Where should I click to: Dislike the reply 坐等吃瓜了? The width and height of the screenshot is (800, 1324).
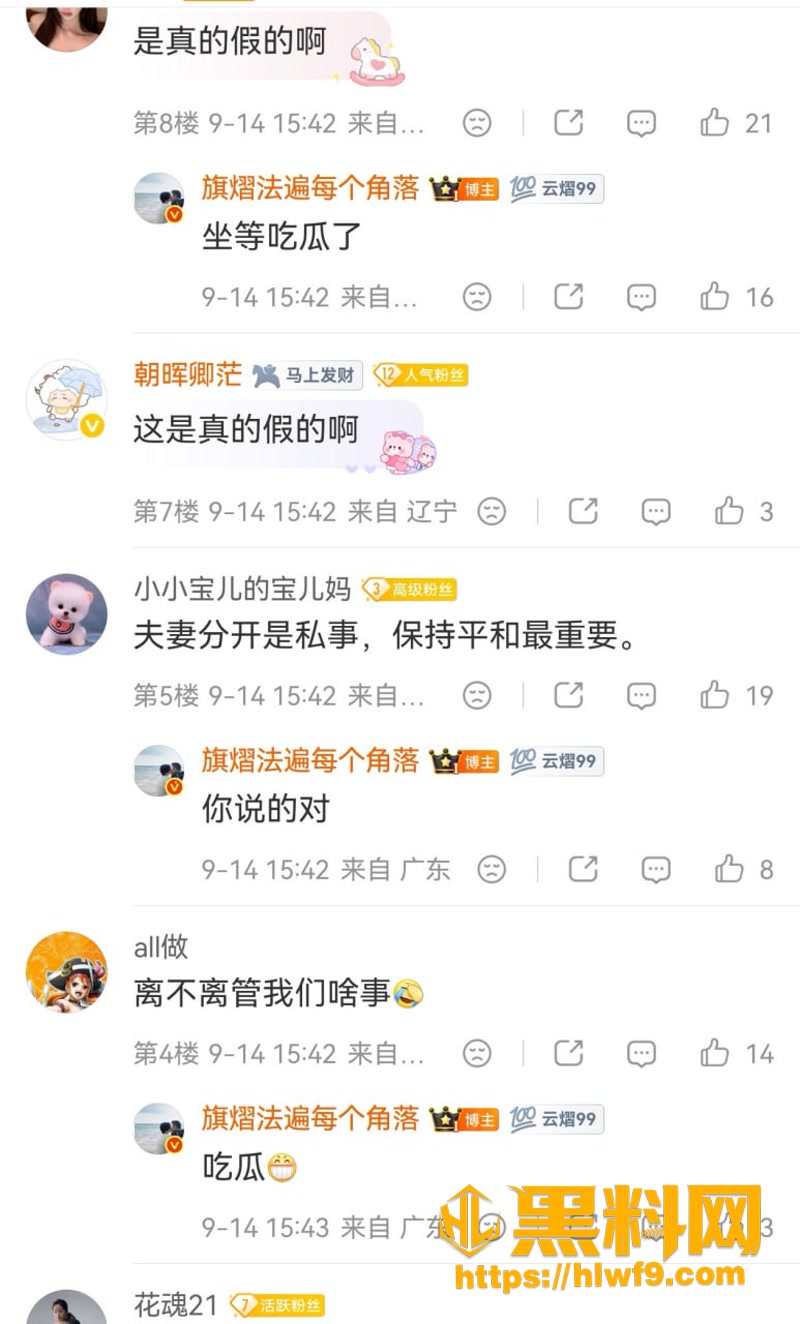pos(477,297)
